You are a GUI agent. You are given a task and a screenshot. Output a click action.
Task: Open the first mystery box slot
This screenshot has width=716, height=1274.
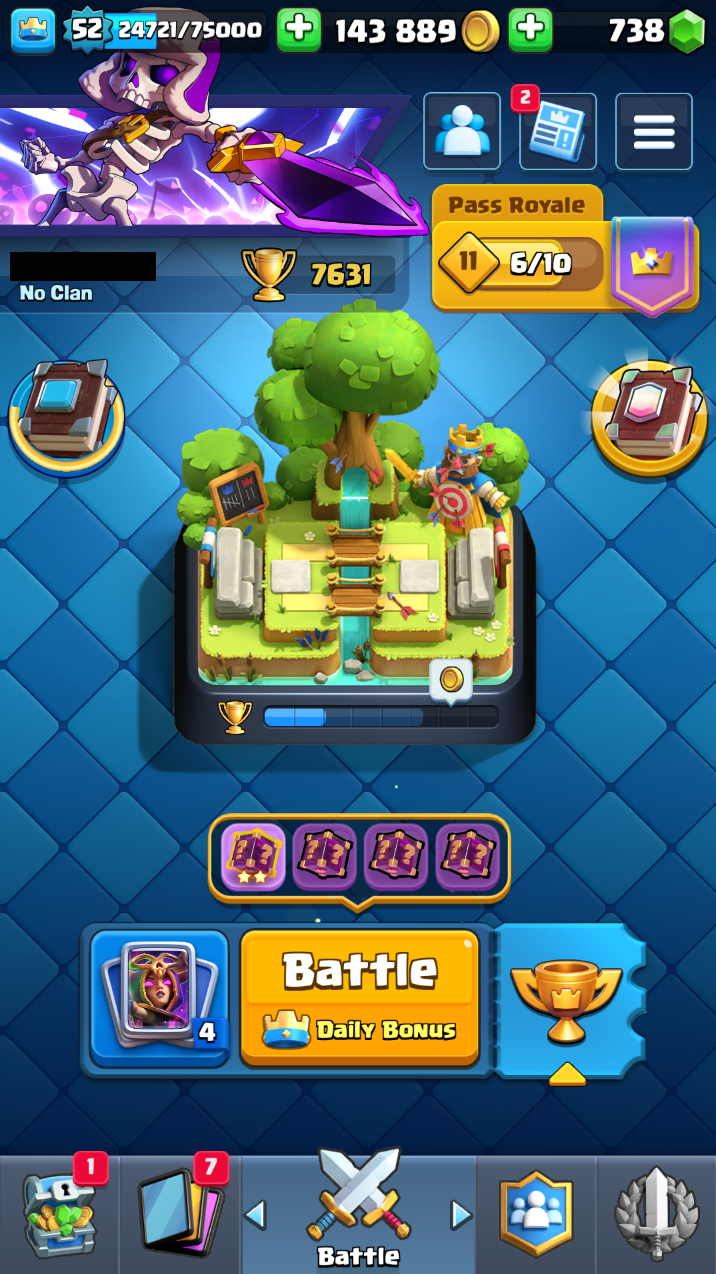[x=253, y=857]
